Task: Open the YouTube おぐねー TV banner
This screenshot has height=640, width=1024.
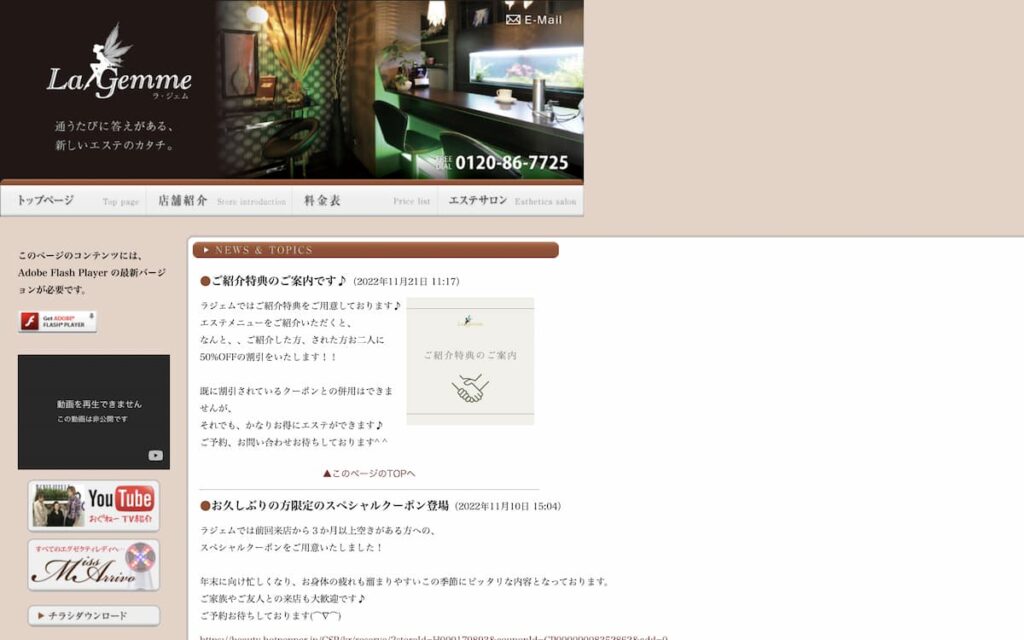Action: 93,505
